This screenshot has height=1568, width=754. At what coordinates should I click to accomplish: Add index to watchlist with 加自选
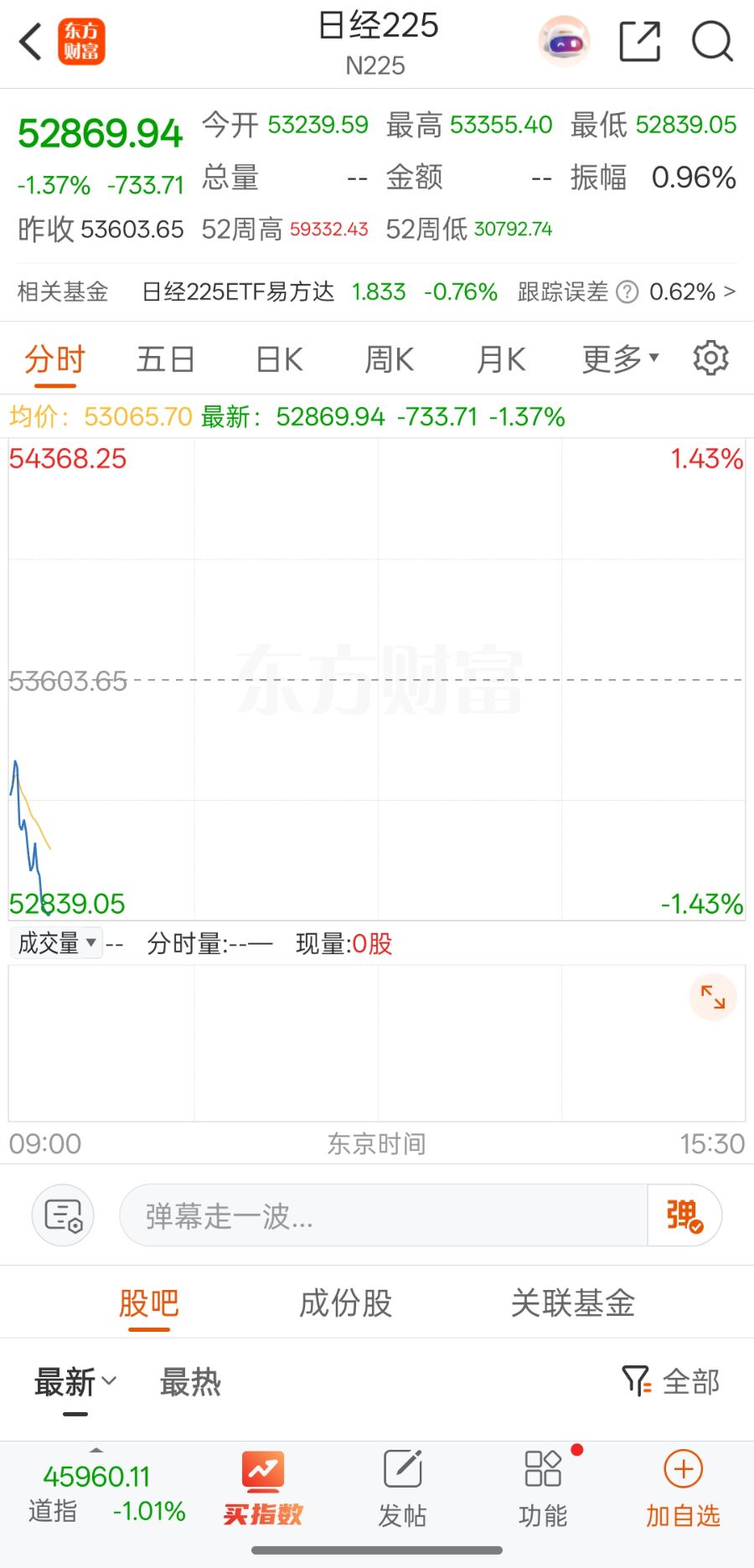pyautogui.click(x=683, y=1486)
